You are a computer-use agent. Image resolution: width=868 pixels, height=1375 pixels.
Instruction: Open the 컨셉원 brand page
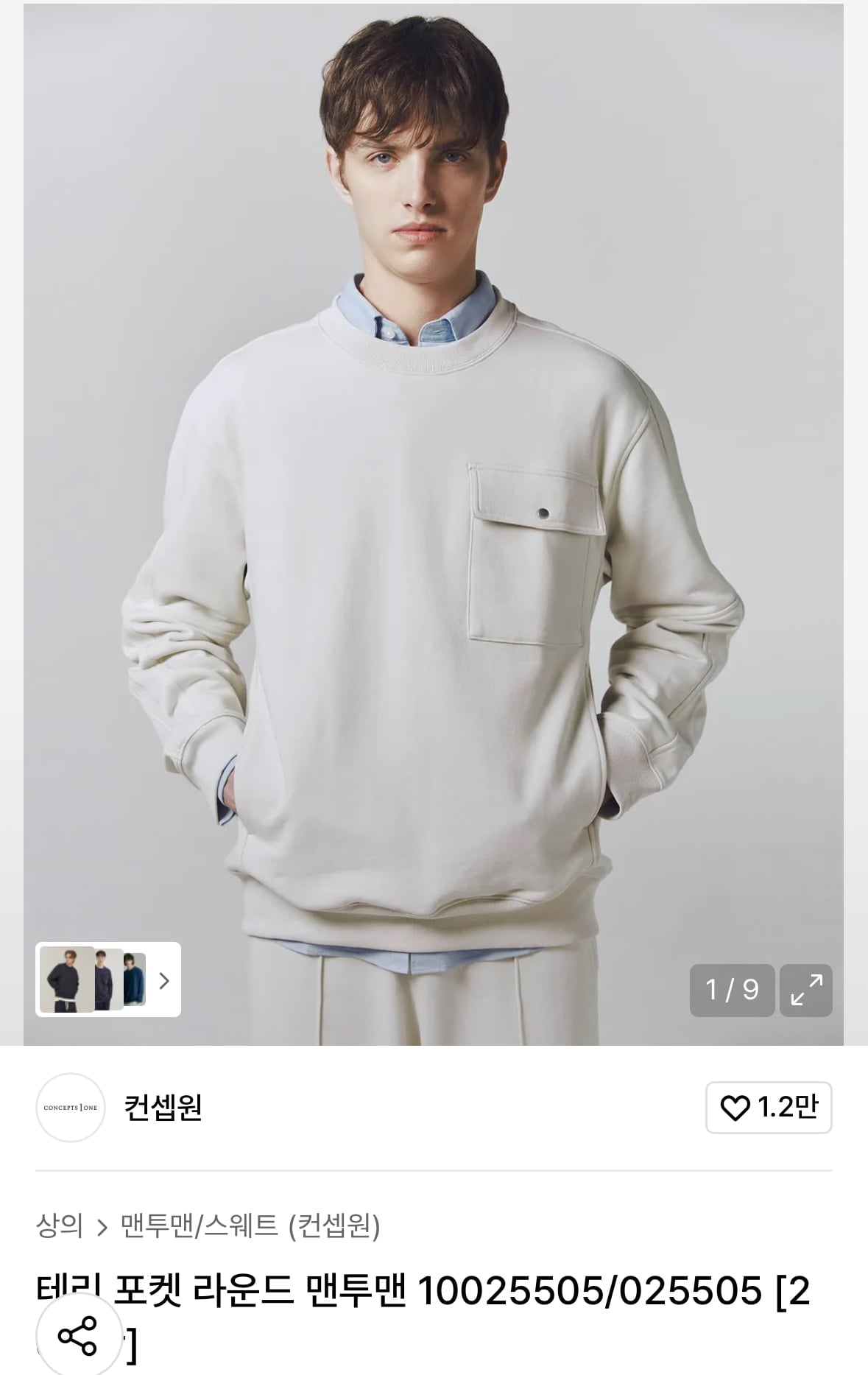click(163, 1107)
